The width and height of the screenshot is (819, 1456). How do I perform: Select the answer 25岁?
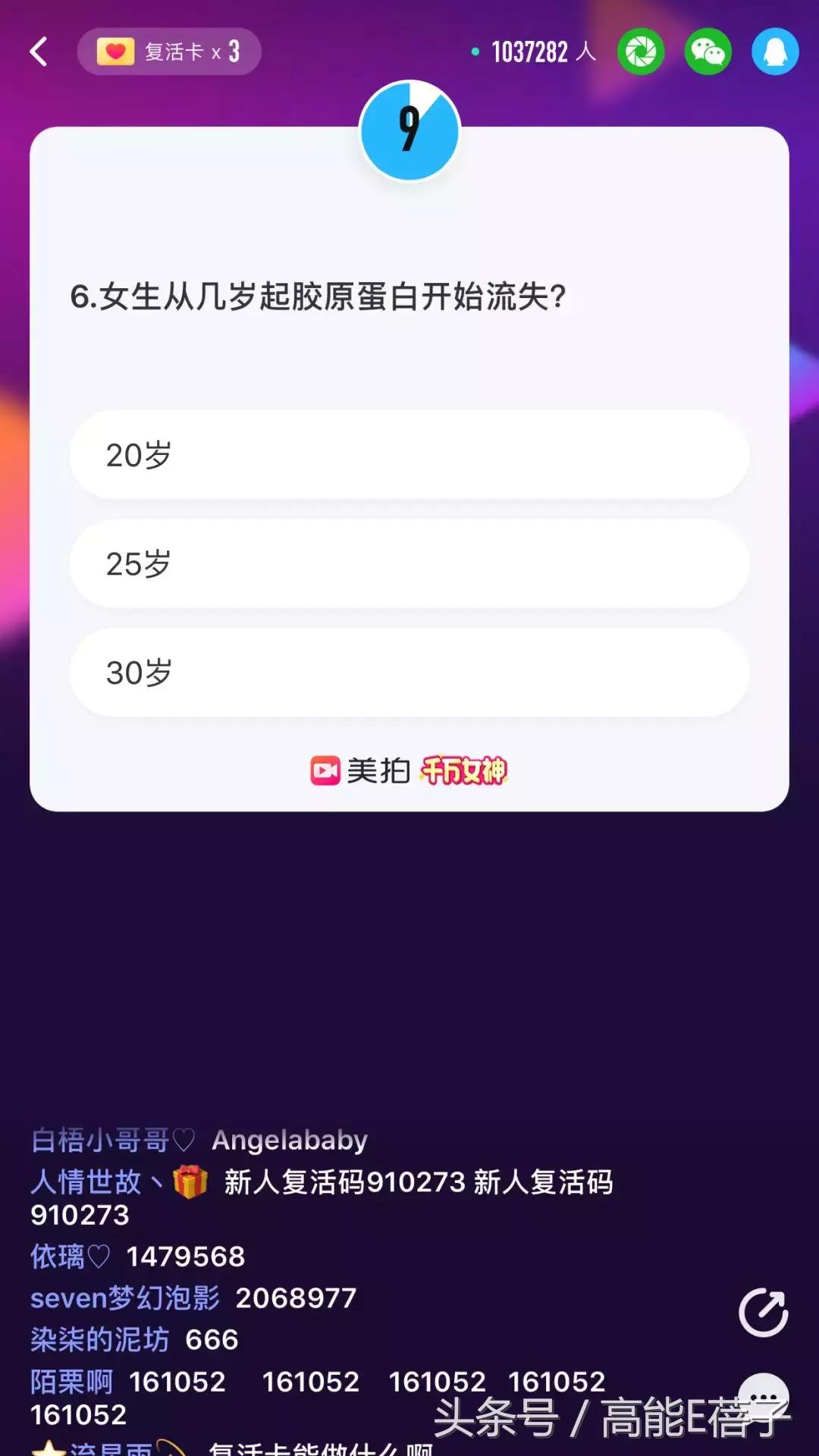pos(409,564)
